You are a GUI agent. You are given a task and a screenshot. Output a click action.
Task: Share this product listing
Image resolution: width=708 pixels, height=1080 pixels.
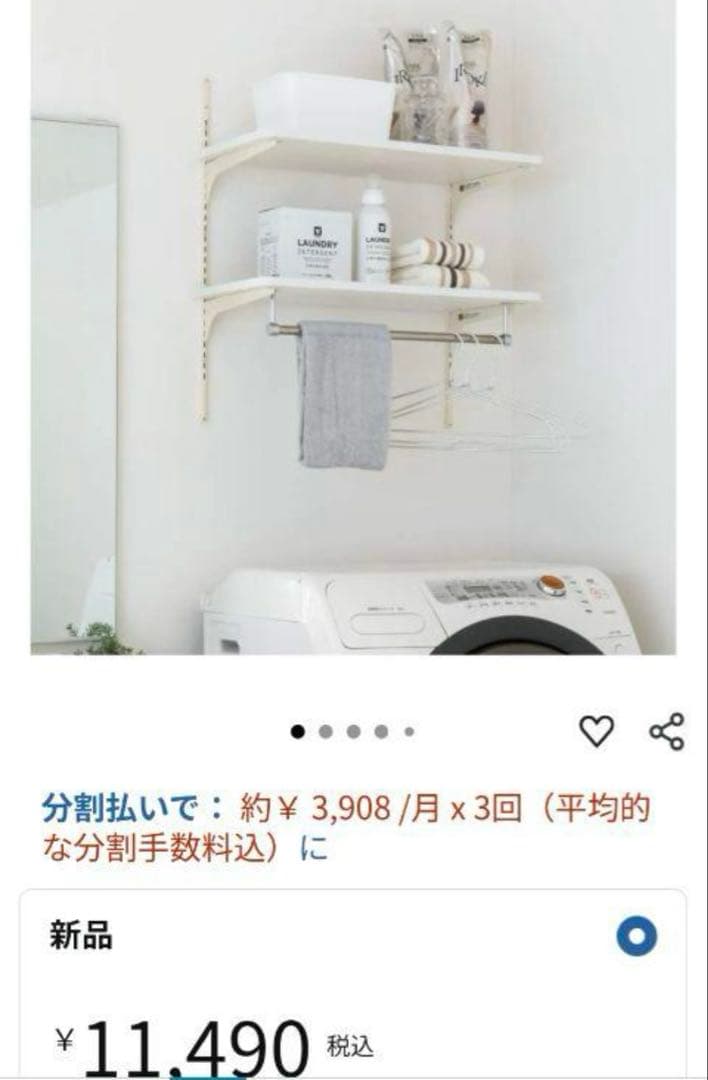[667, 732]
